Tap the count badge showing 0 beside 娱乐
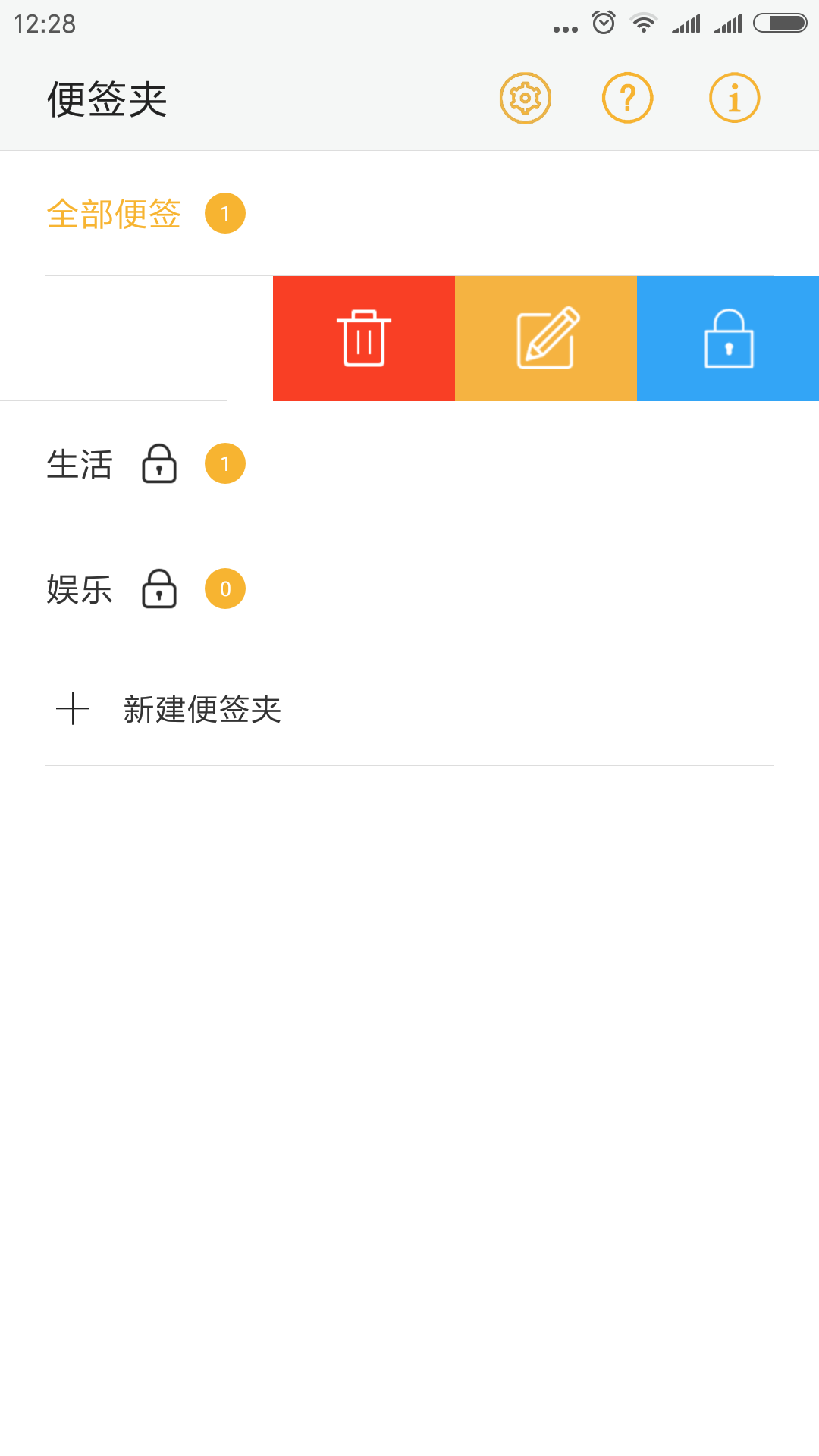819x1456 pixels. pyautogui.click(x=225, y=588)
